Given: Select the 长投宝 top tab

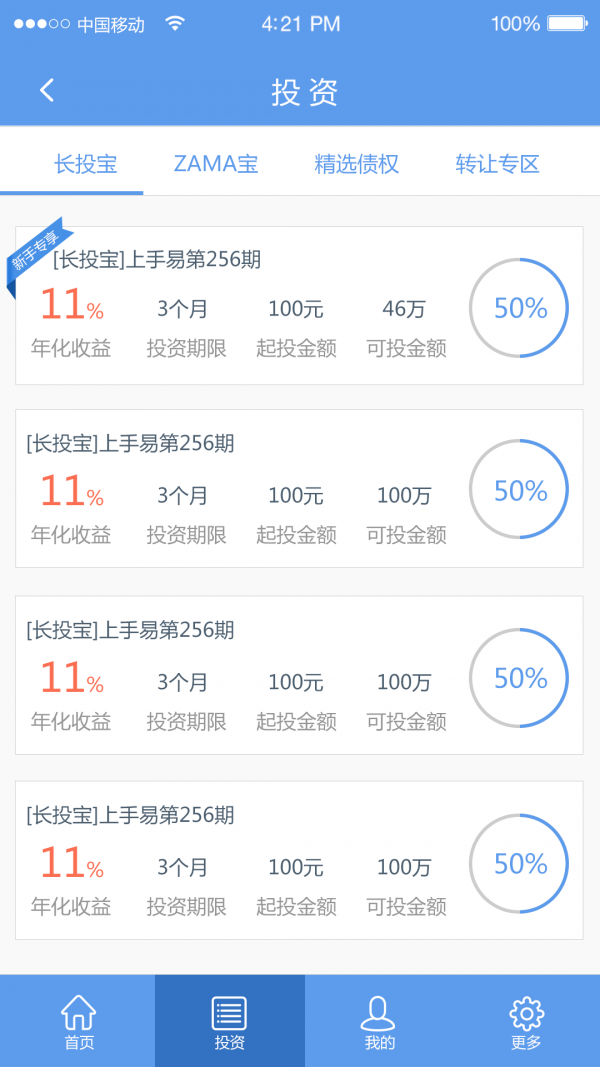Looking at the screenshot, I should pyautogui.click(x=86, y=164).
